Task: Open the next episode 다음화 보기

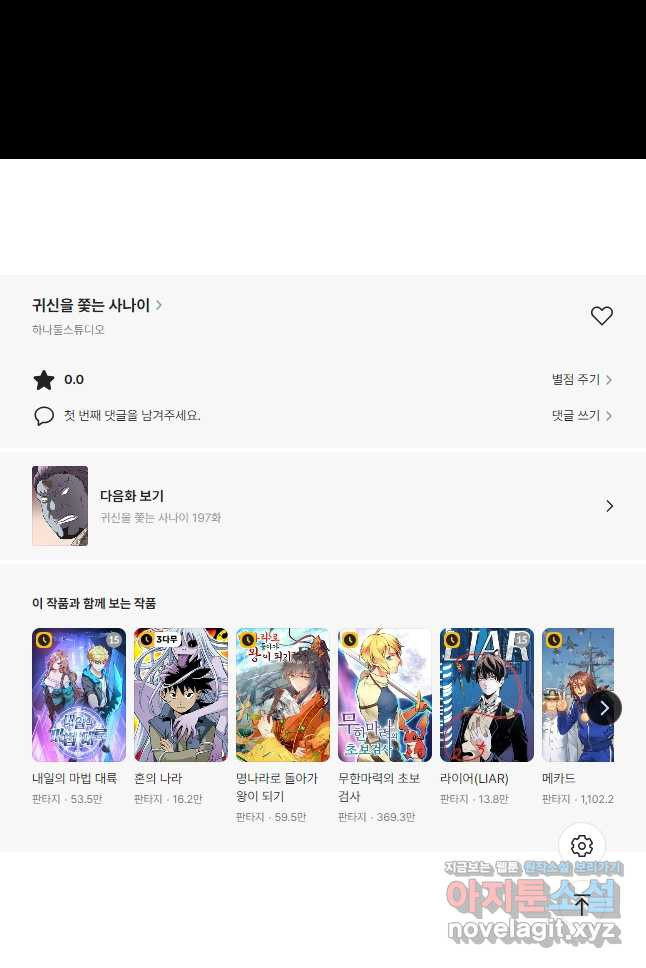Action: (322, 506)
